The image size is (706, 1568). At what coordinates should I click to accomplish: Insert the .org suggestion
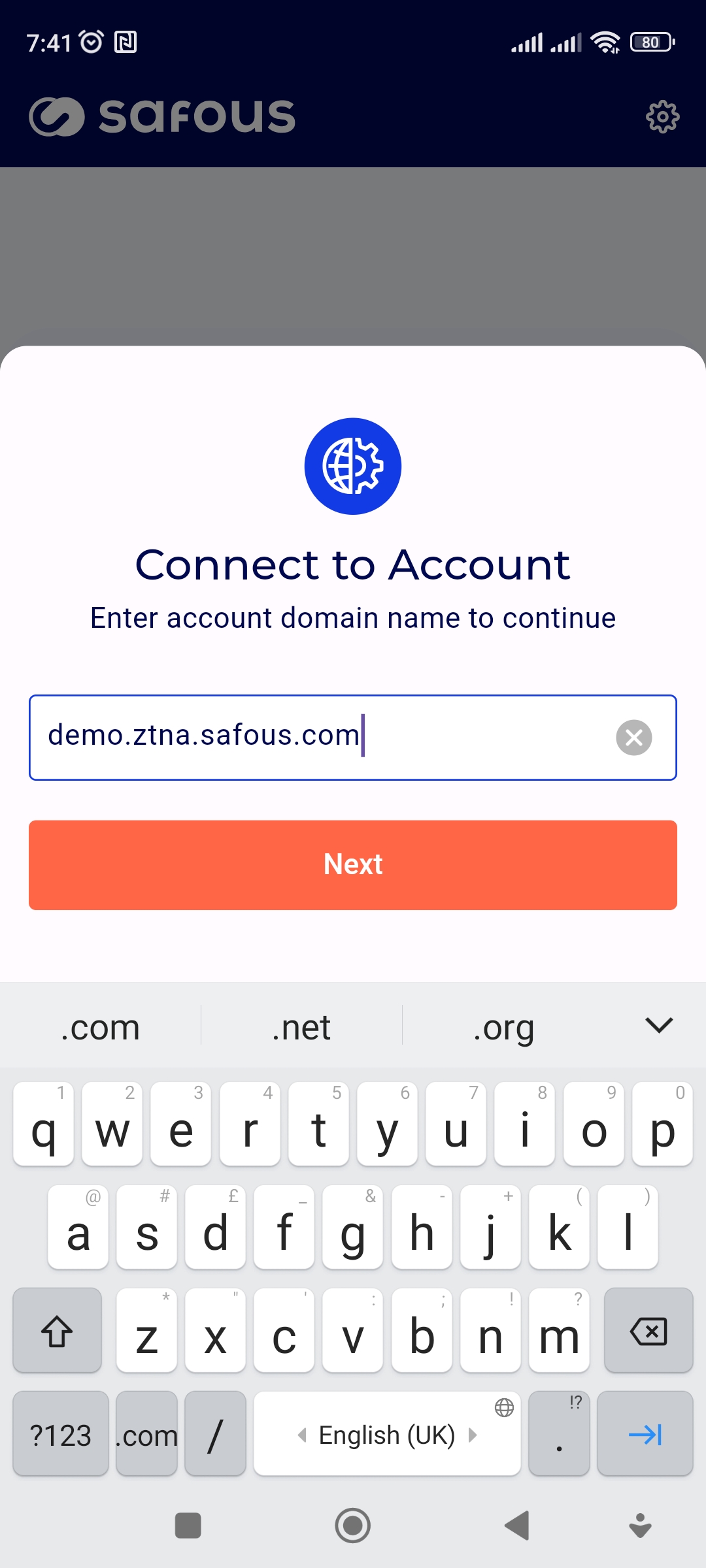[503, 1028]
